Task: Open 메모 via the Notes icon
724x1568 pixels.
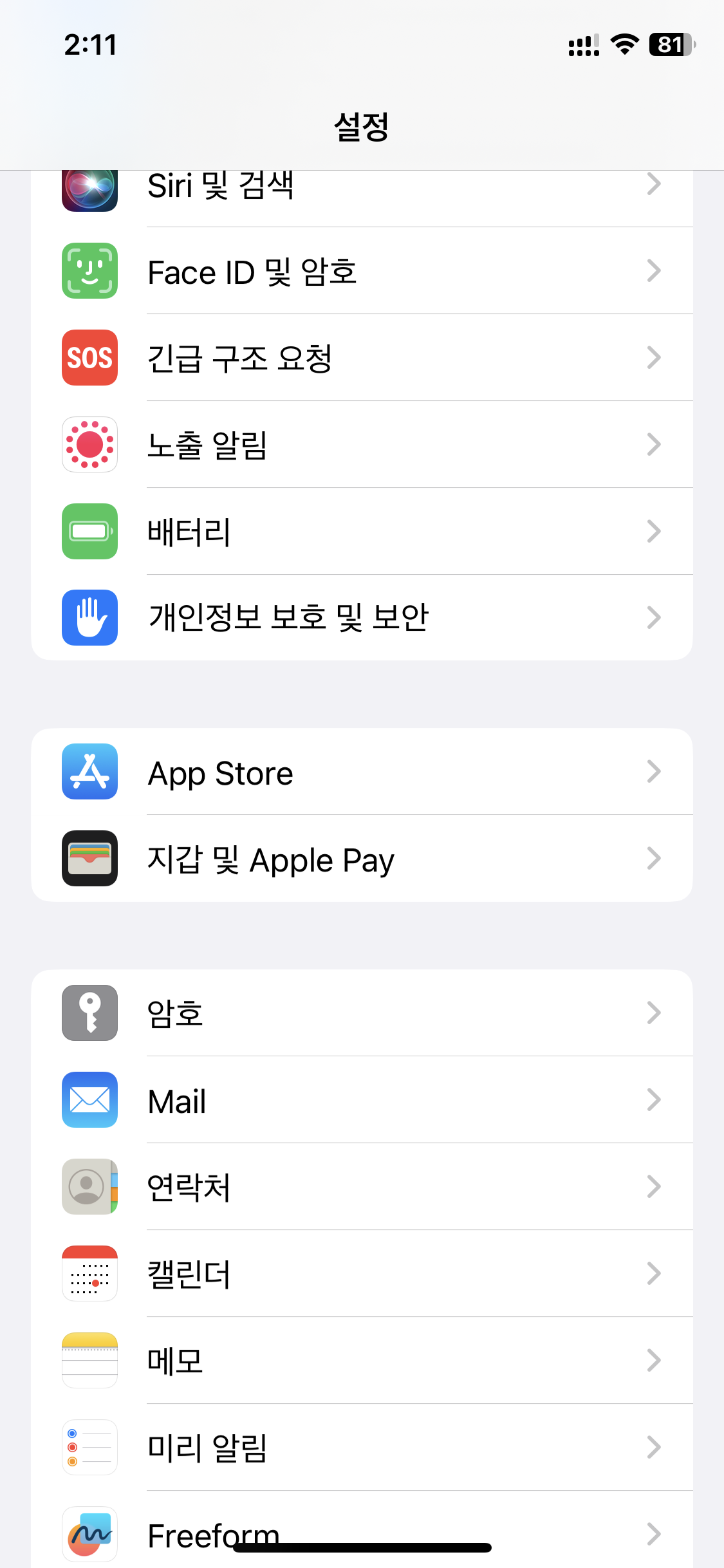Action: pyautogui.click(x=89, y=1360)
